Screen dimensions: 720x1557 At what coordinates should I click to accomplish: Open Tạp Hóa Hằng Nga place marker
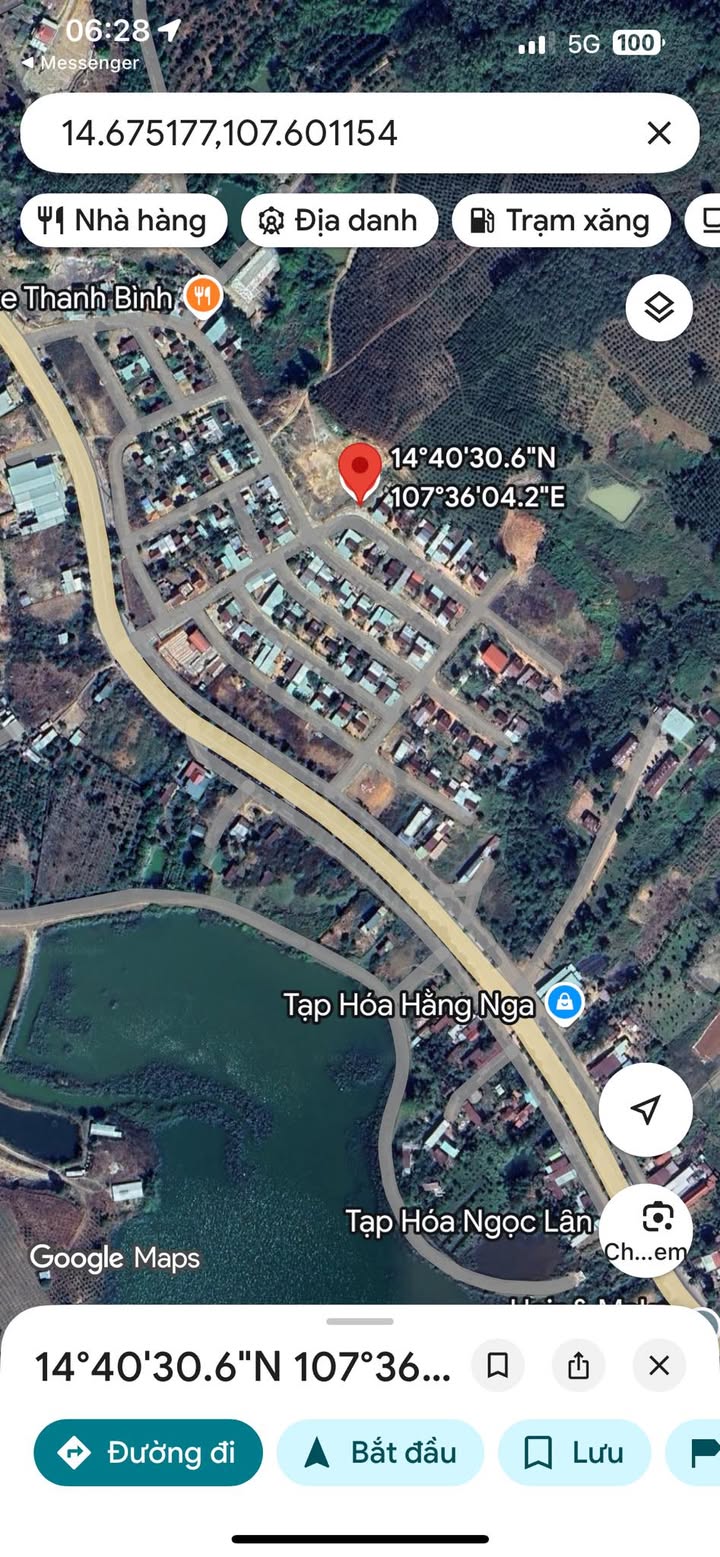565,1002
